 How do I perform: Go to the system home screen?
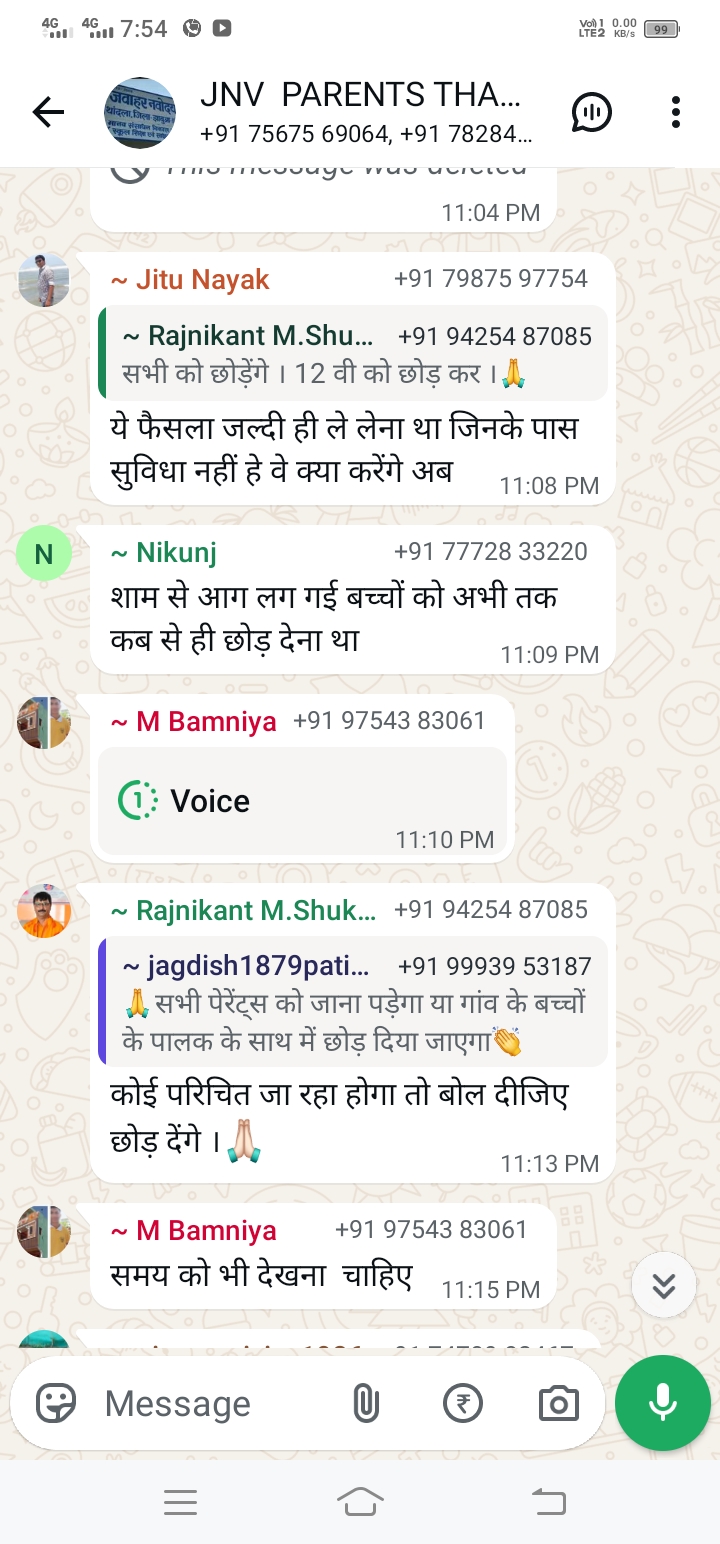pyautogui.click(x=360, y=1501)
